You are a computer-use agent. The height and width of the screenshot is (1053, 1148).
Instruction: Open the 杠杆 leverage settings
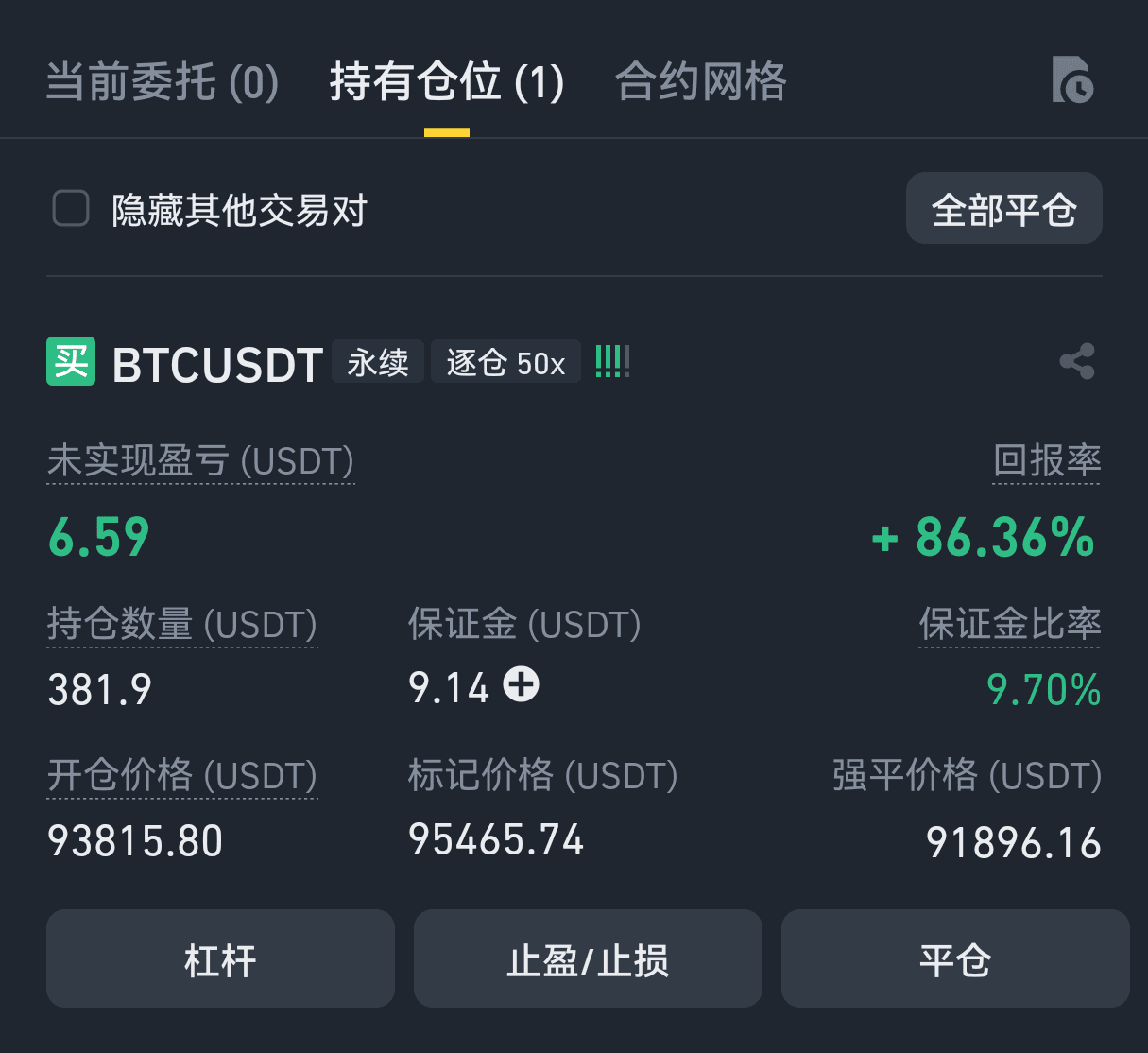(x=220, y=959)
